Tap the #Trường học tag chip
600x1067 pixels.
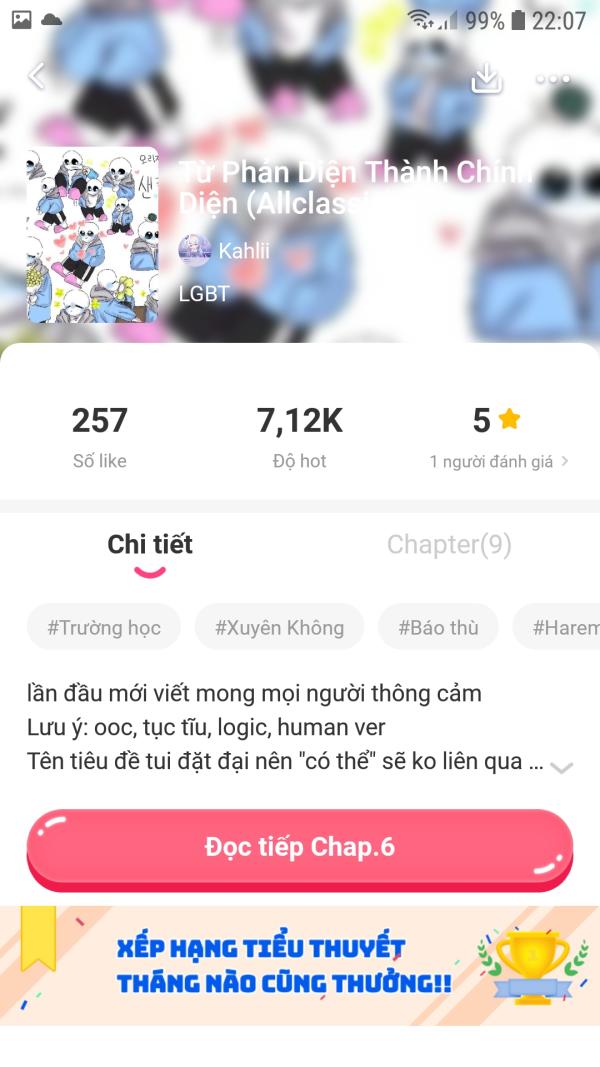click(x=103, y=628)
